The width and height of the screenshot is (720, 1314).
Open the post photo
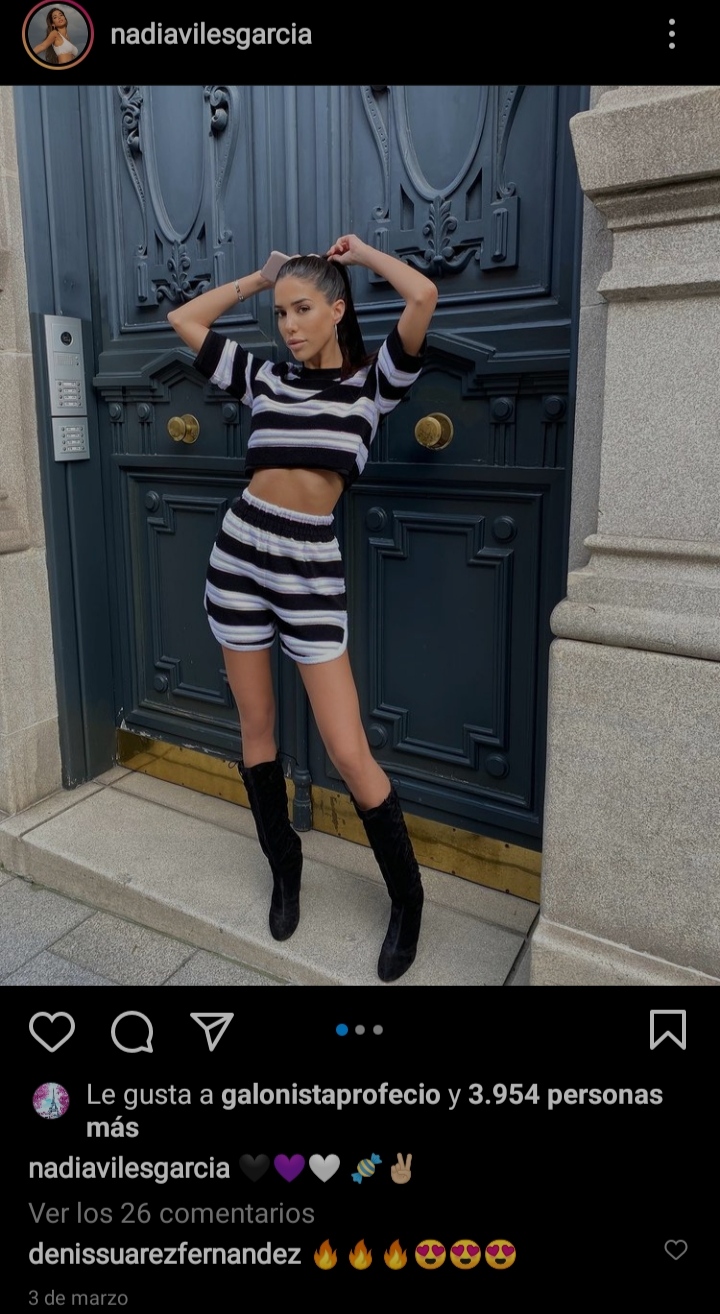click(360, 535)
